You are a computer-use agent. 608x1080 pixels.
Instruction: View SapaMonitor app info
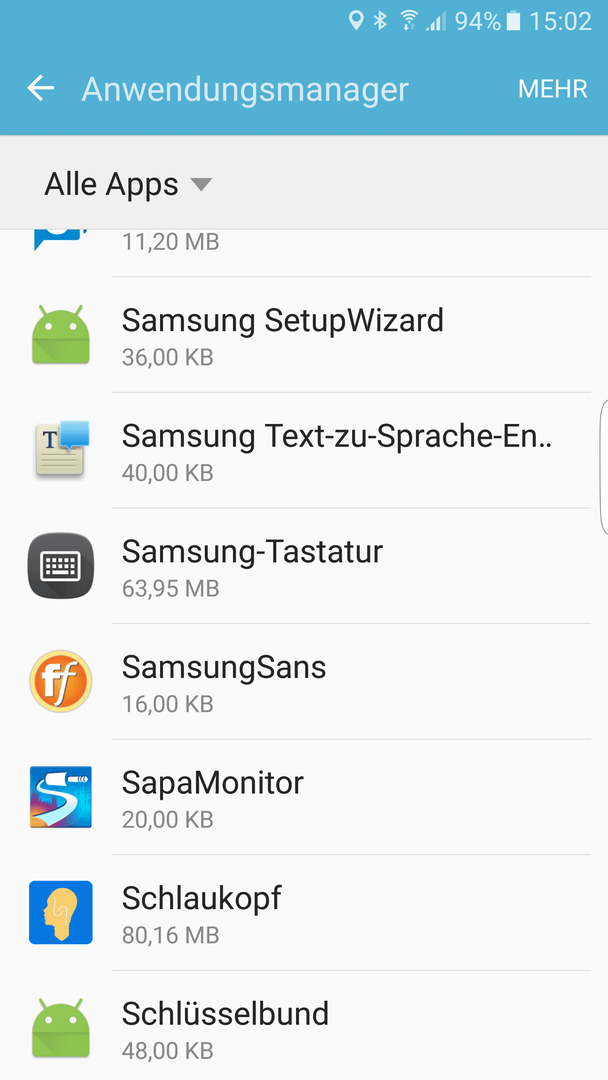[304, 798]
